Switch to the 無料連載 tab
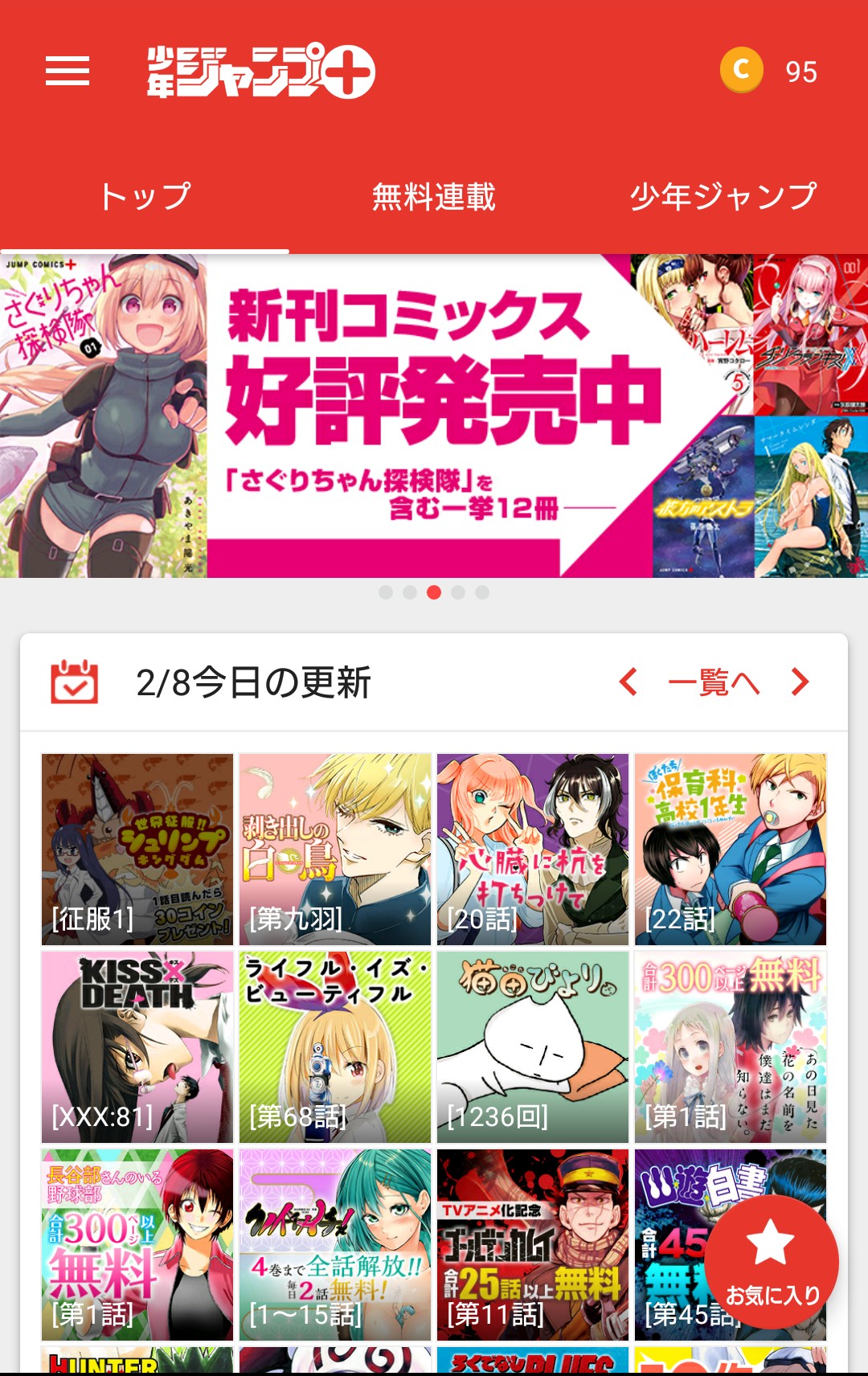 tap(434, 197)
